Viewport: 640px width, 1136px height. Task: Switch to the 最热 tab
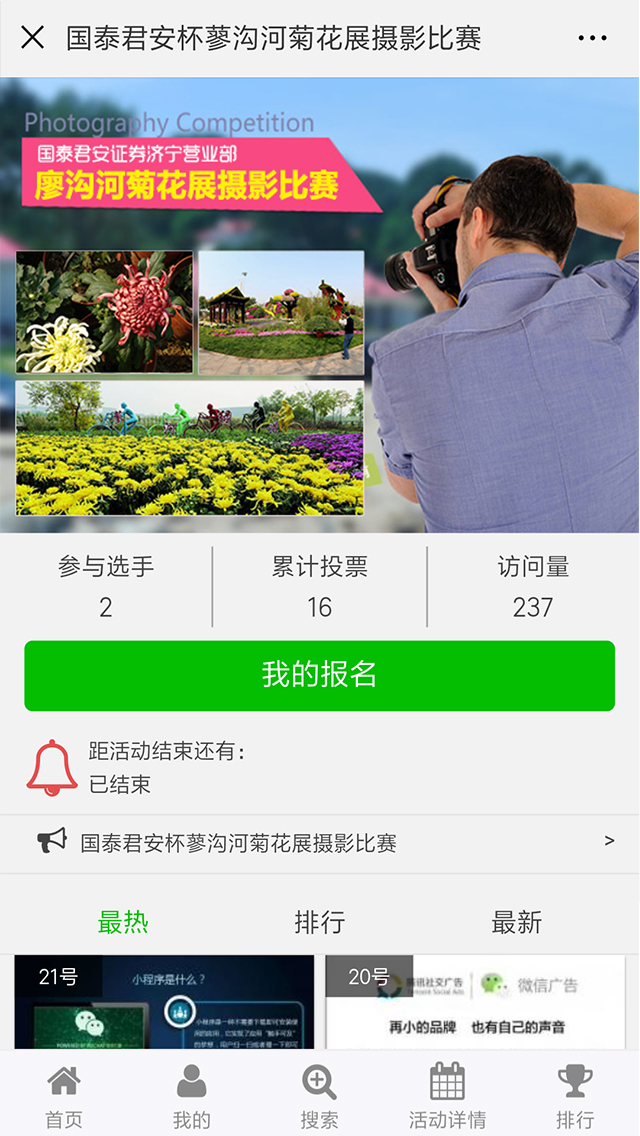[x=123, y=922]
